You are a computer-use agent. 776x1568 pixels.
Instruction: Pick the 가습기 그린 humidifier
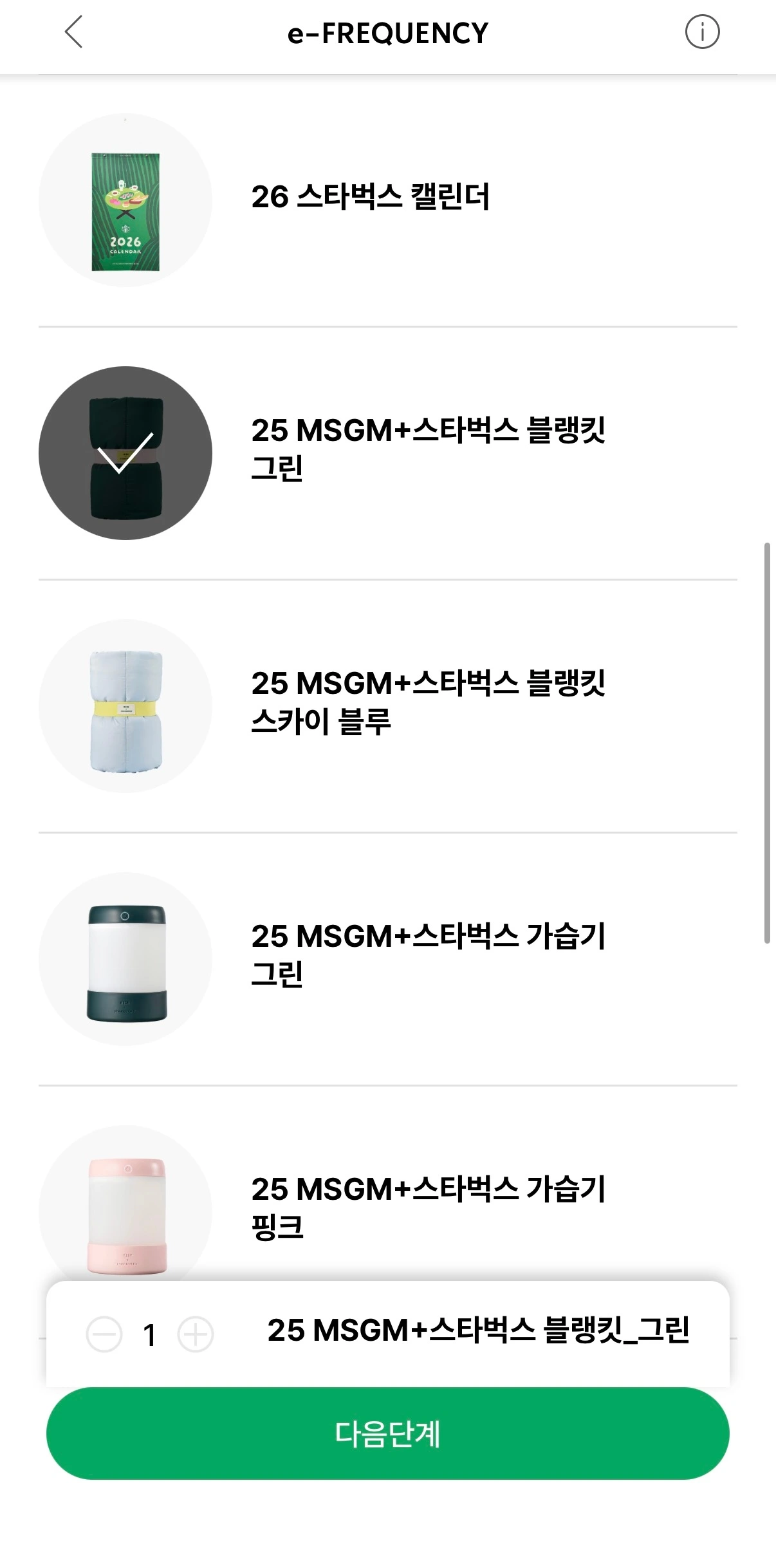click(125, 959)
